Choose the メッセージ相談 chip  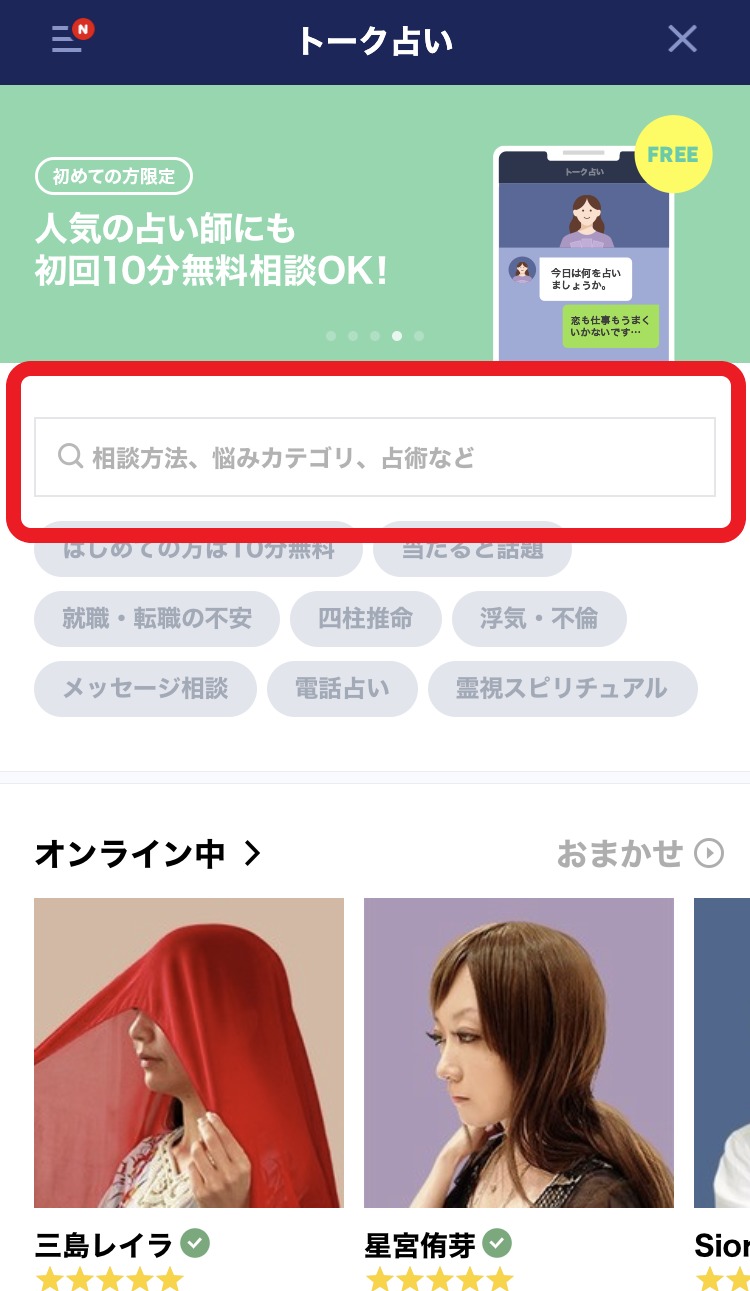click(x=145, y=689)
